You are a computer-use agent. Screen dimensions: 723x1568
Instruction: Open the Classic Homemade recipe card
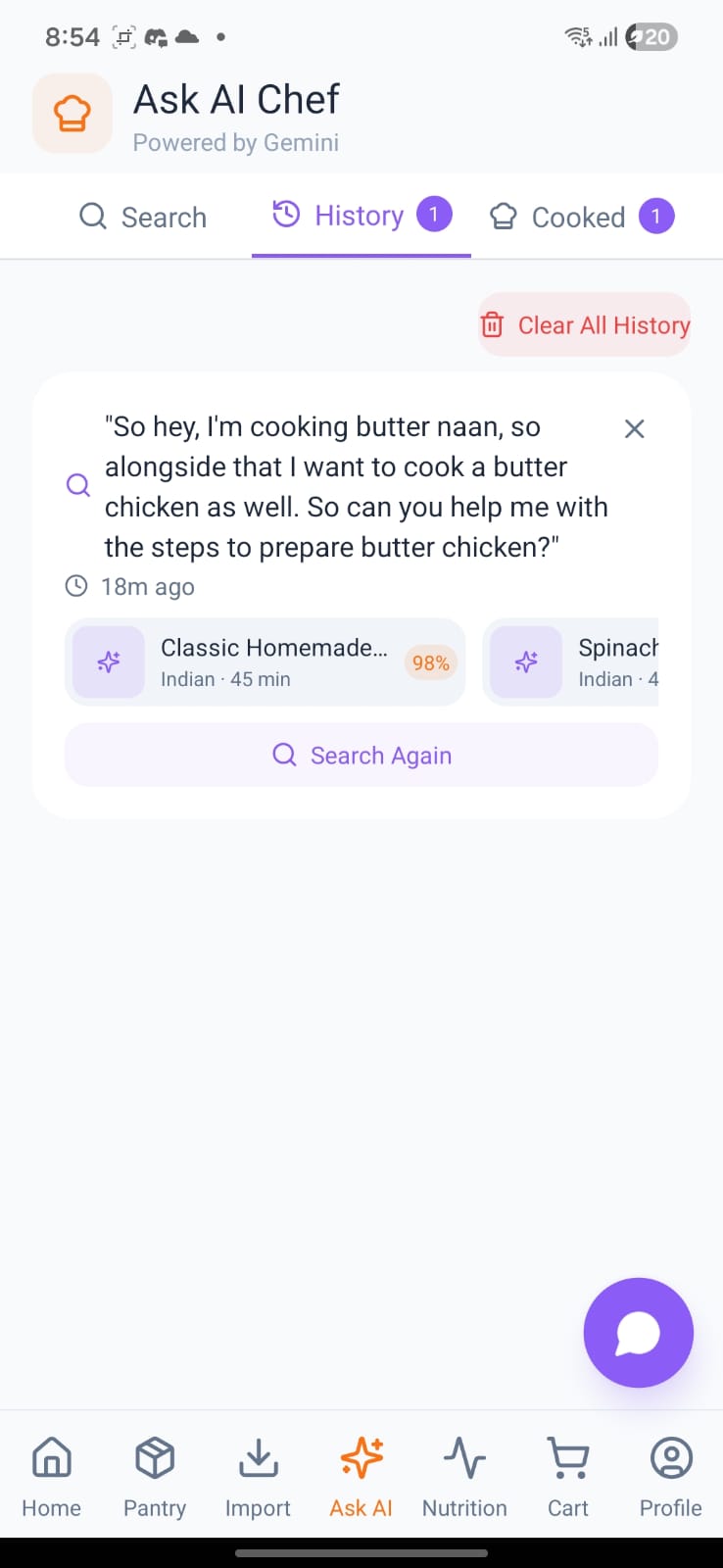[x=265, y=662]
